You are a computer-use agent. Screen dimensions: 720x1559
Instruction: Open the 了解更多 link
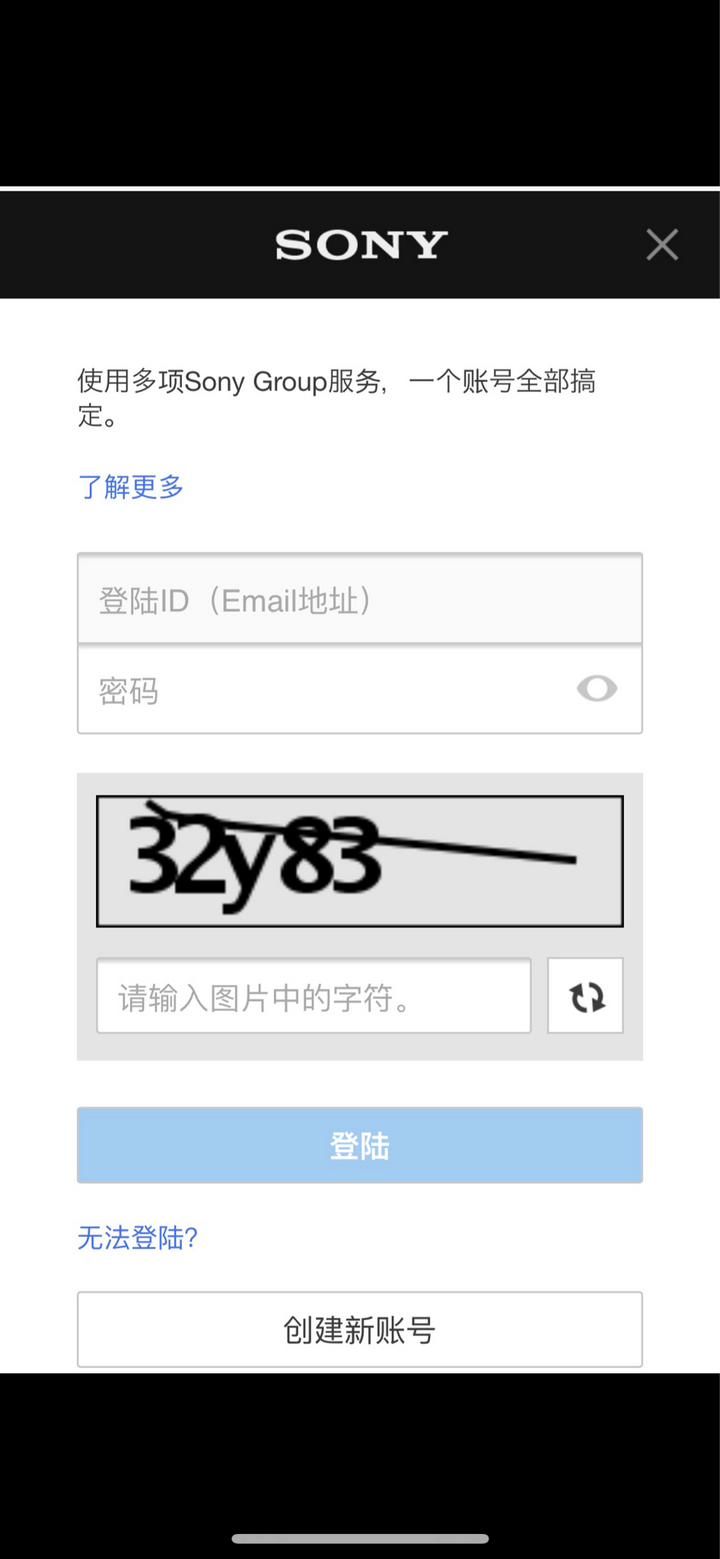(131, 487)
